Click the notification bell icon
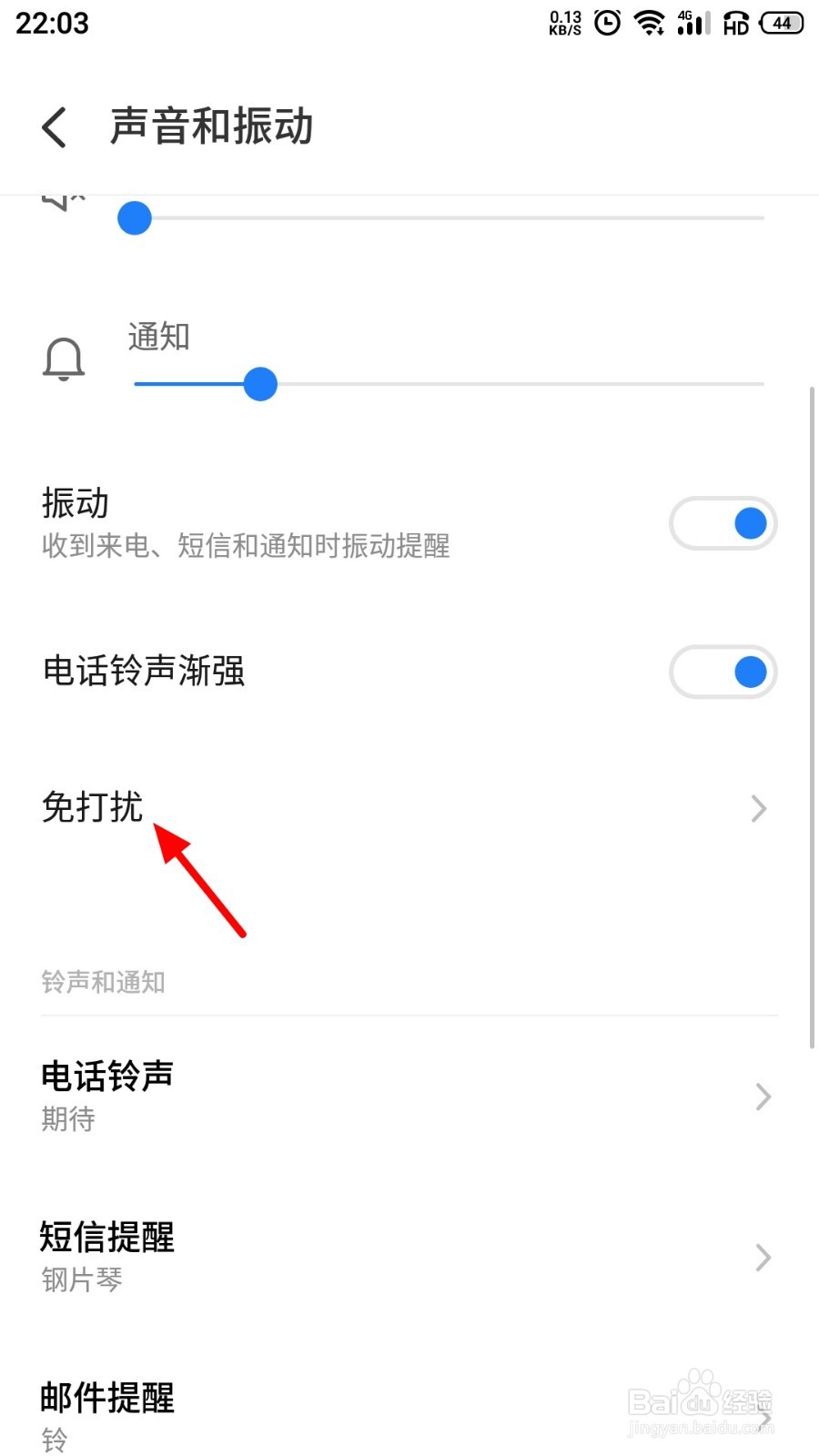Image resolution: width=819 pixels, height=1456 pixels. [64, 359]
